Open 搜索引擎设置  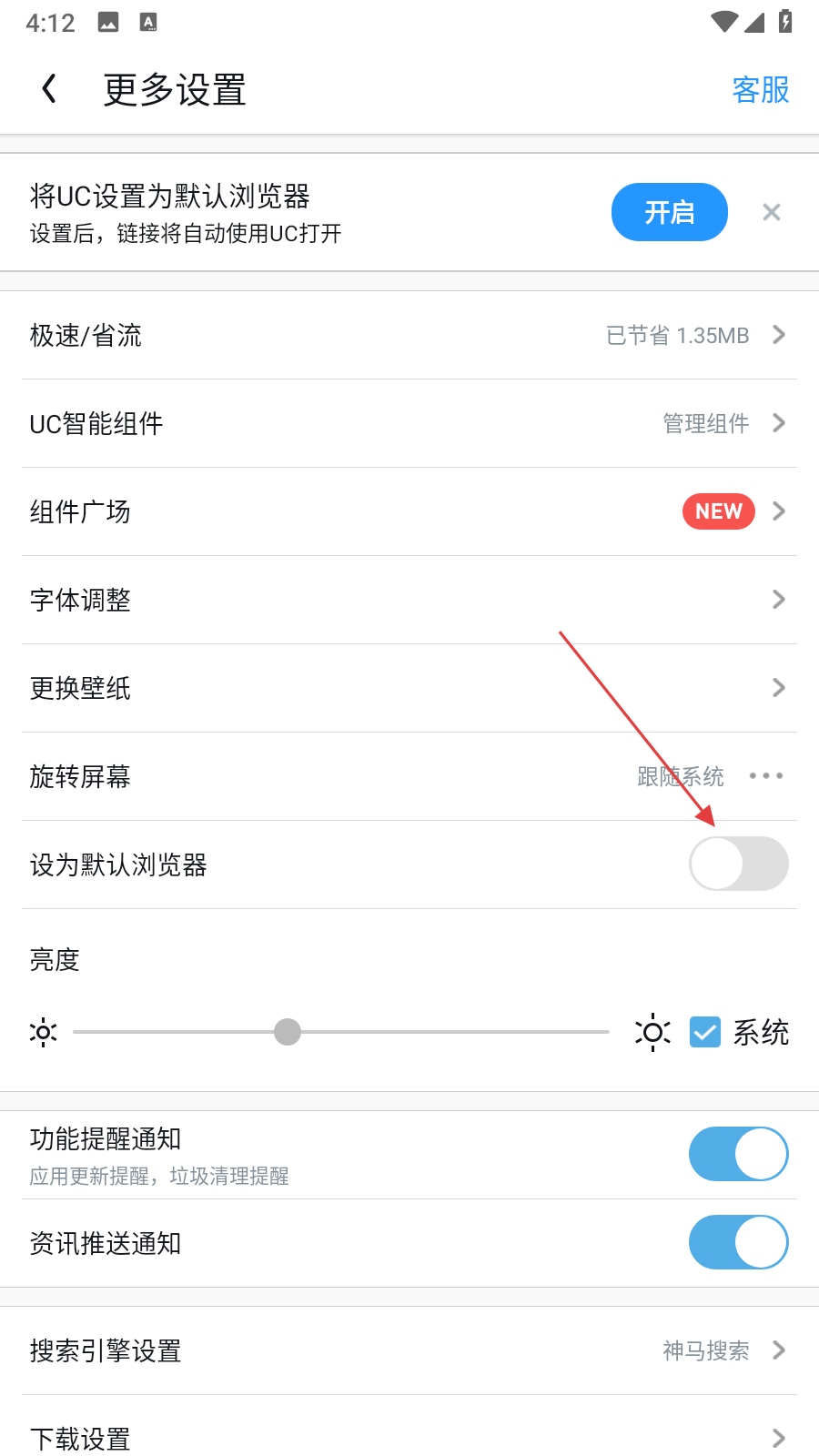pos(409,1350)
